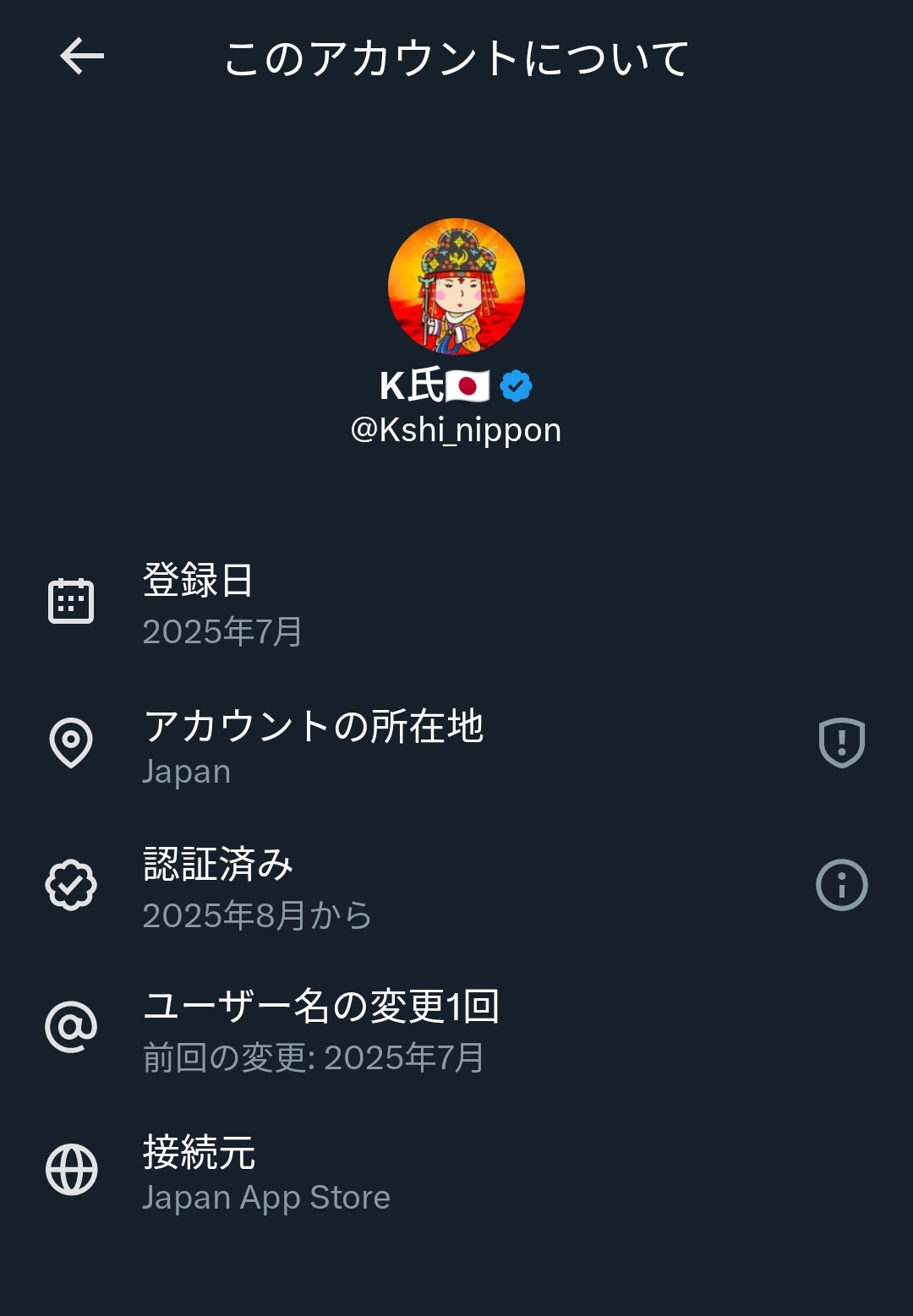Open the info icon beside 認証済み
Viewport: 913px width, 1316px height.
pyautogui.click(x=841, y=885)
